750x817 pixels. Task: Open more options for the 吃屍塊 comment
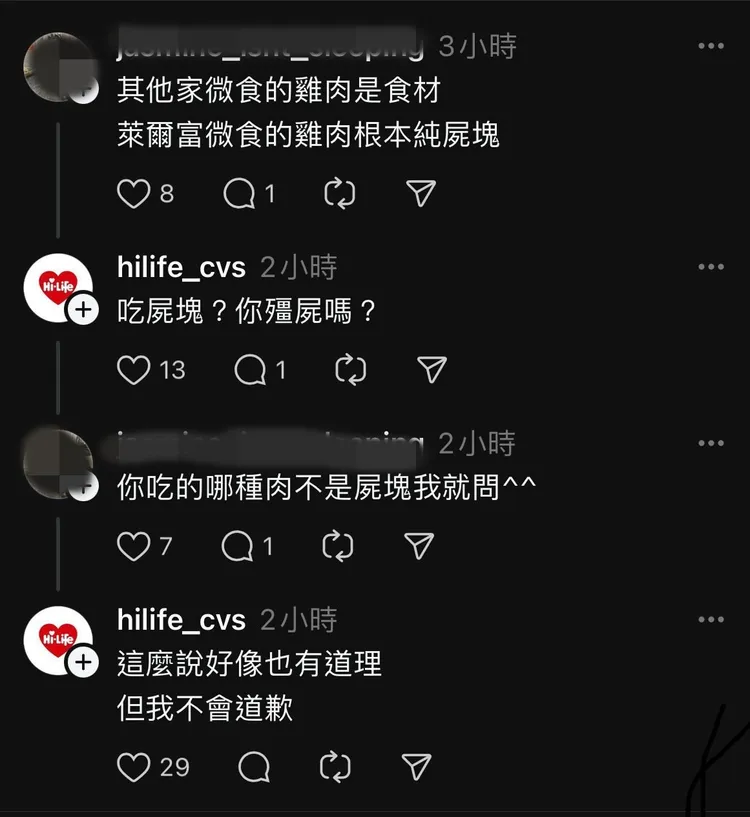[713, 267]
